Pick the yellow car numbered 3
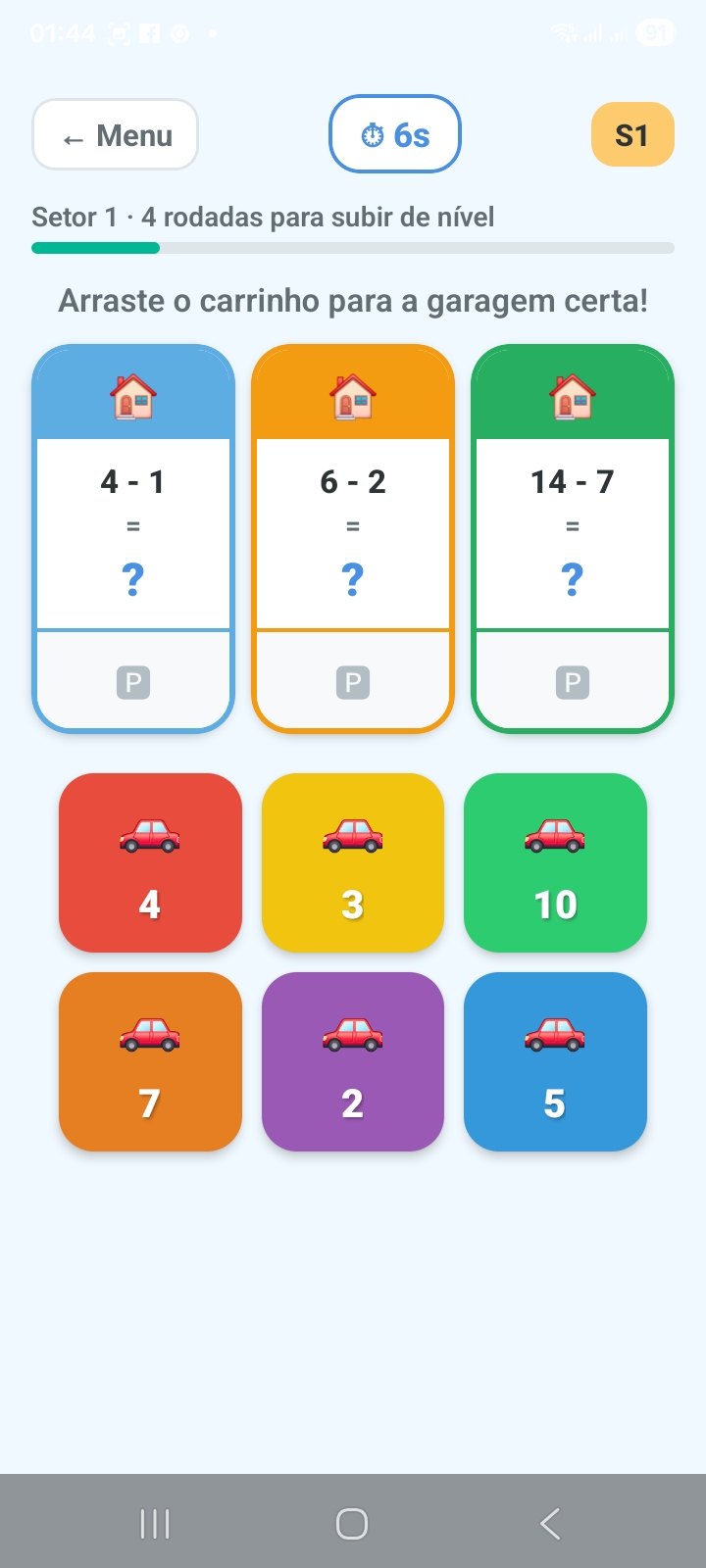 pyautogui.click(x=353, y=862)
